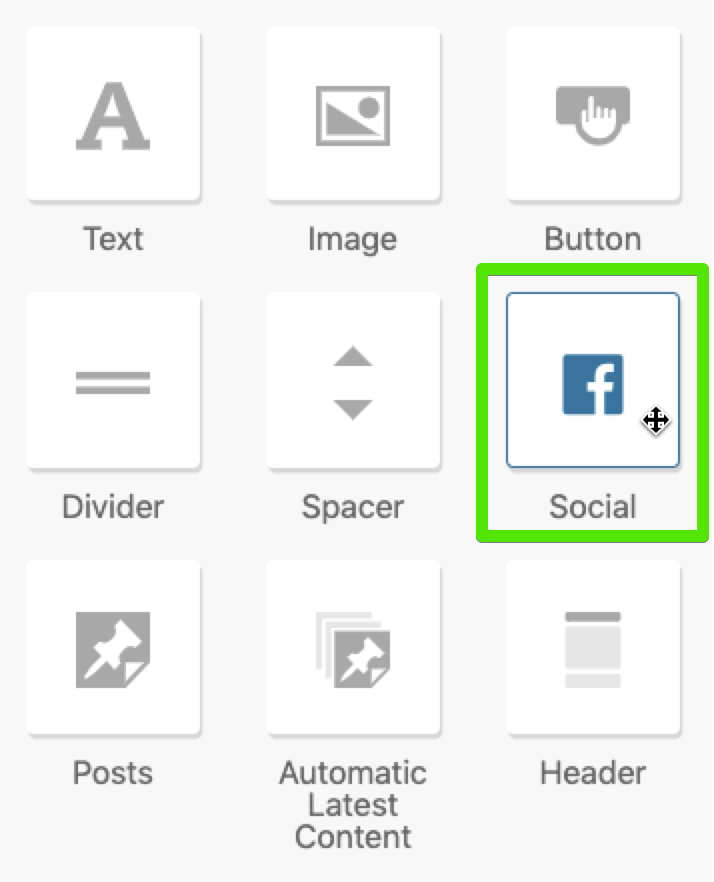Choose the Posts block
714x882 pixels.
click(113, 649)
